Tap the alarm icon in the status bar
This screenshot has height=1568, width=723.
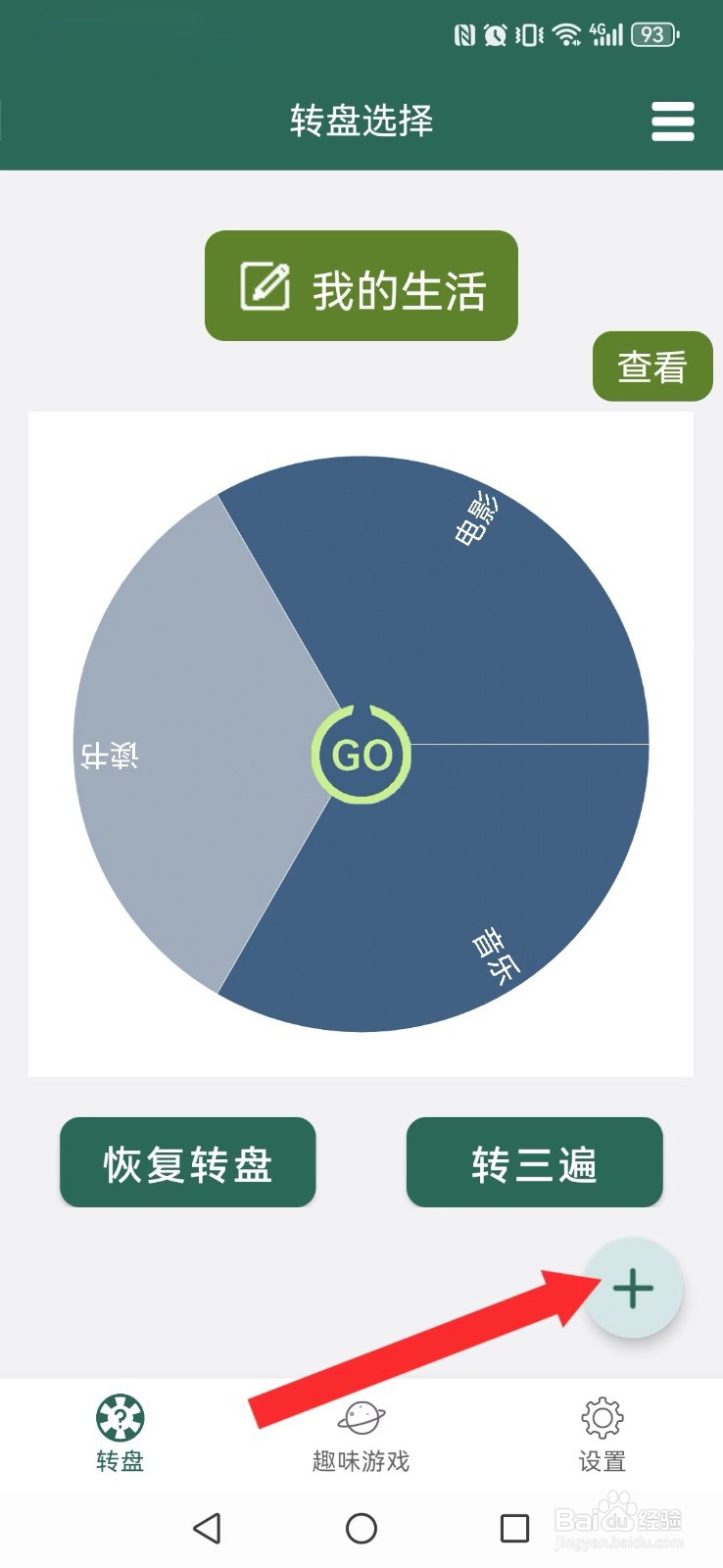(x=494, y=33)
